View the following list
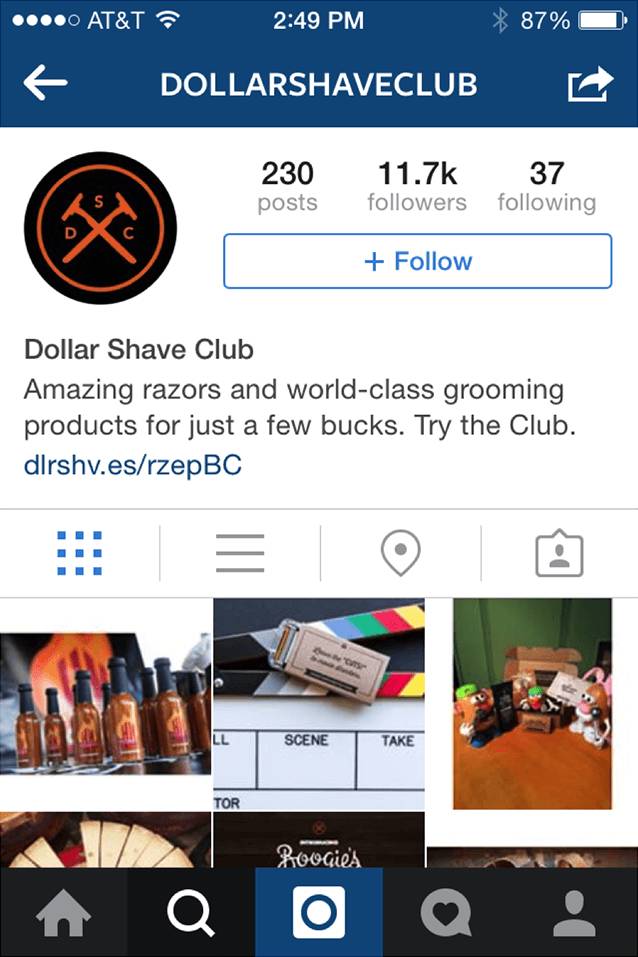This screenshot has height=957, width=638. pos(546,187)
